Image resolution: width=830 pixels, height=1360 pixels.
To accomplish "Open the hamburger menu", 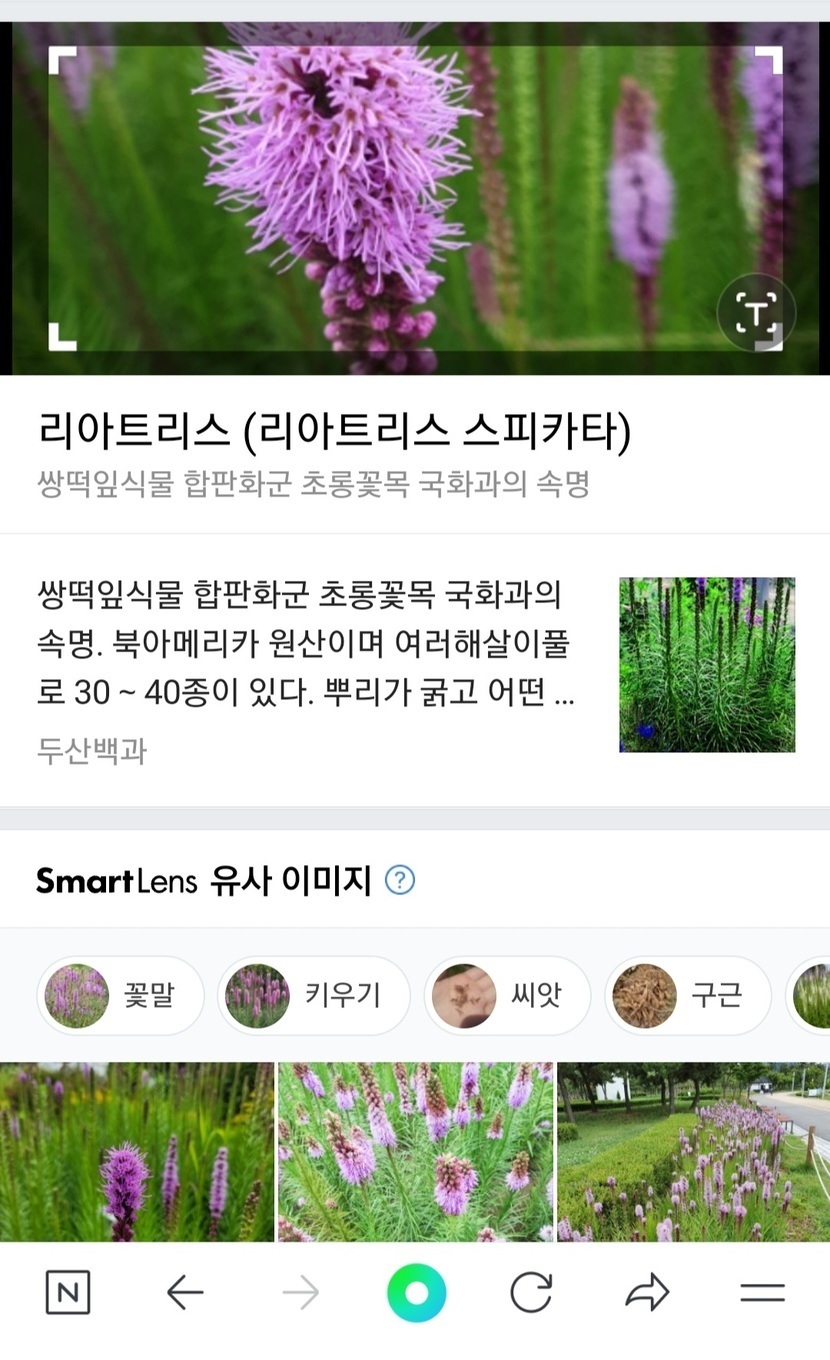I will pyautogui.click(x=762, y=1293).
